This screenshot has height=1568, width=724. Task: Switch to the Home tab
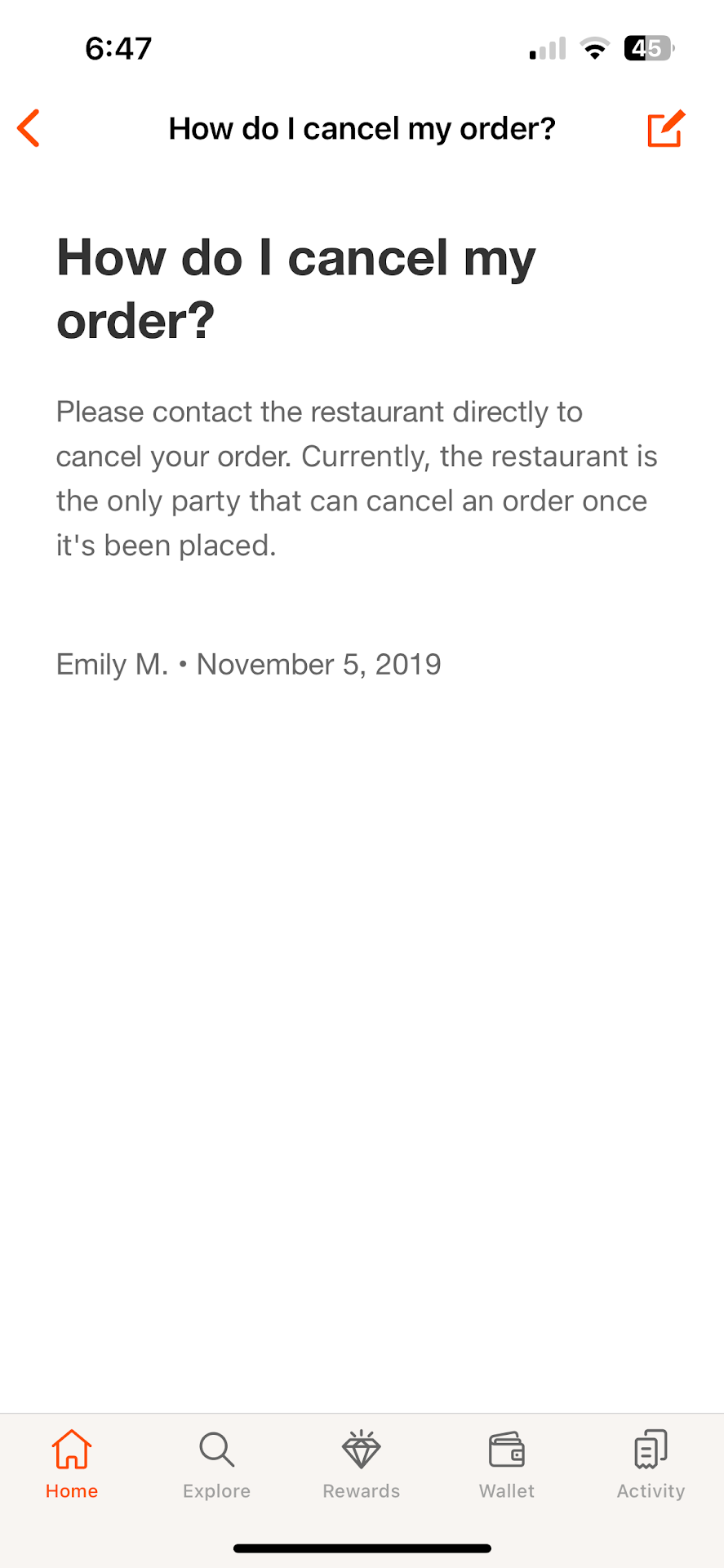tap(72, 1464)
